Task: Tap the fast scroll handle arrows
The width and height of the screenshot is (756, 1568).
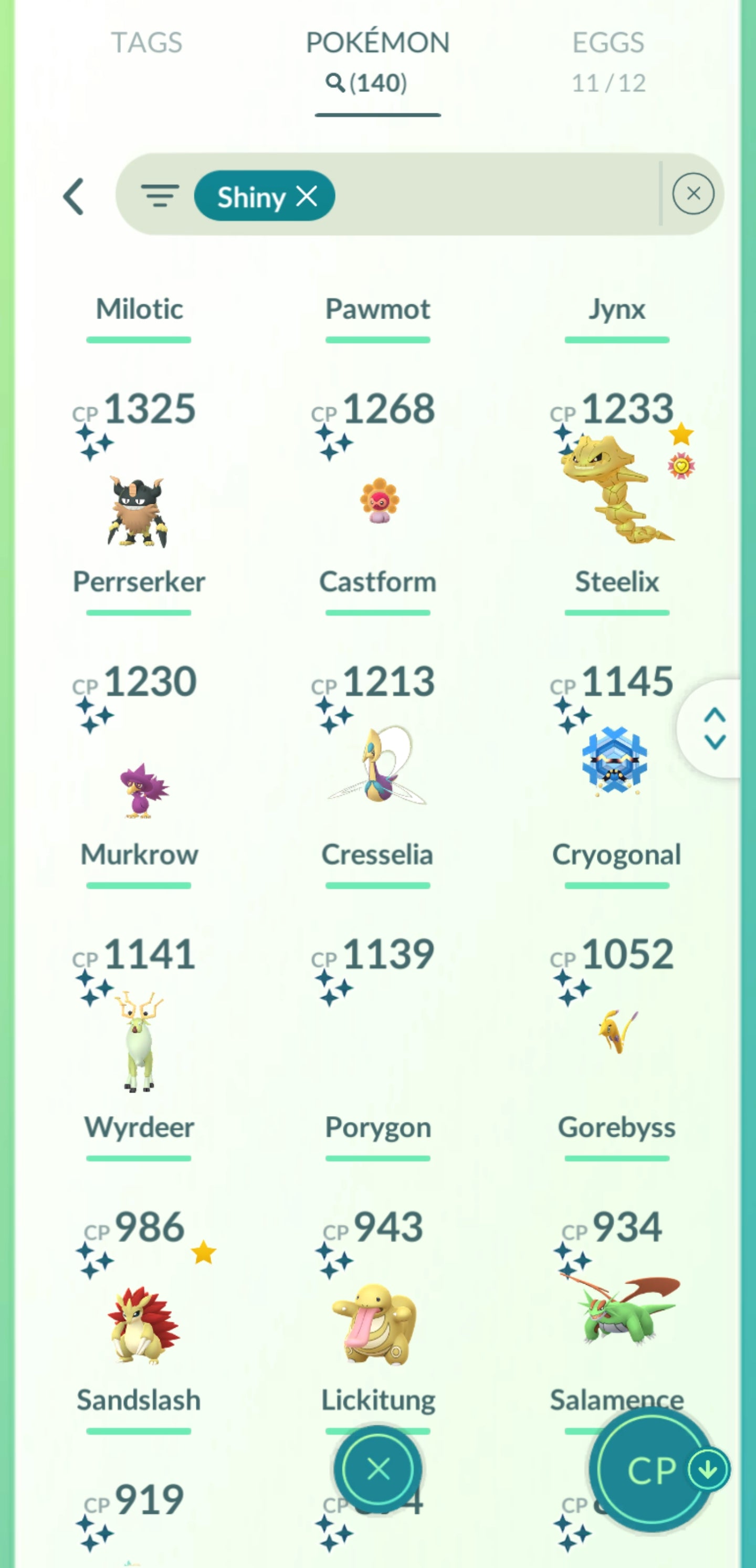Action: 714,728
